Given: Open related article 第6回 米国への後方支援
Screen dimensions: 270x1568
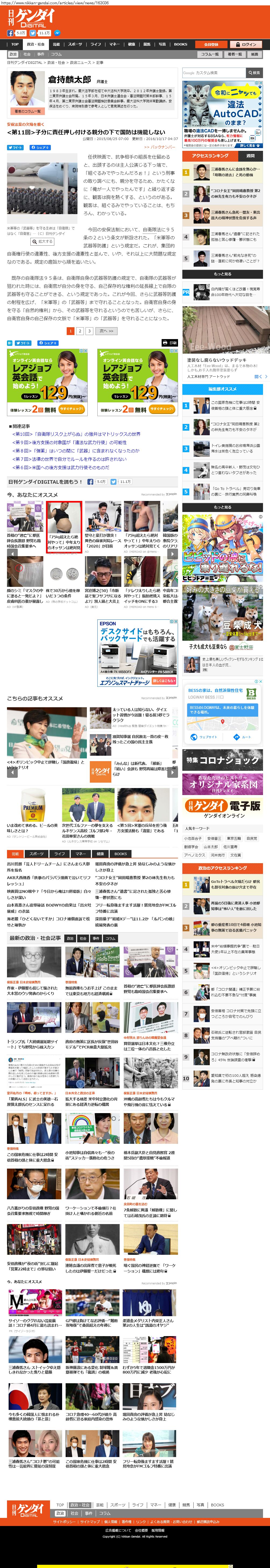Looking at the screenshot, I should tap(61, 468).
